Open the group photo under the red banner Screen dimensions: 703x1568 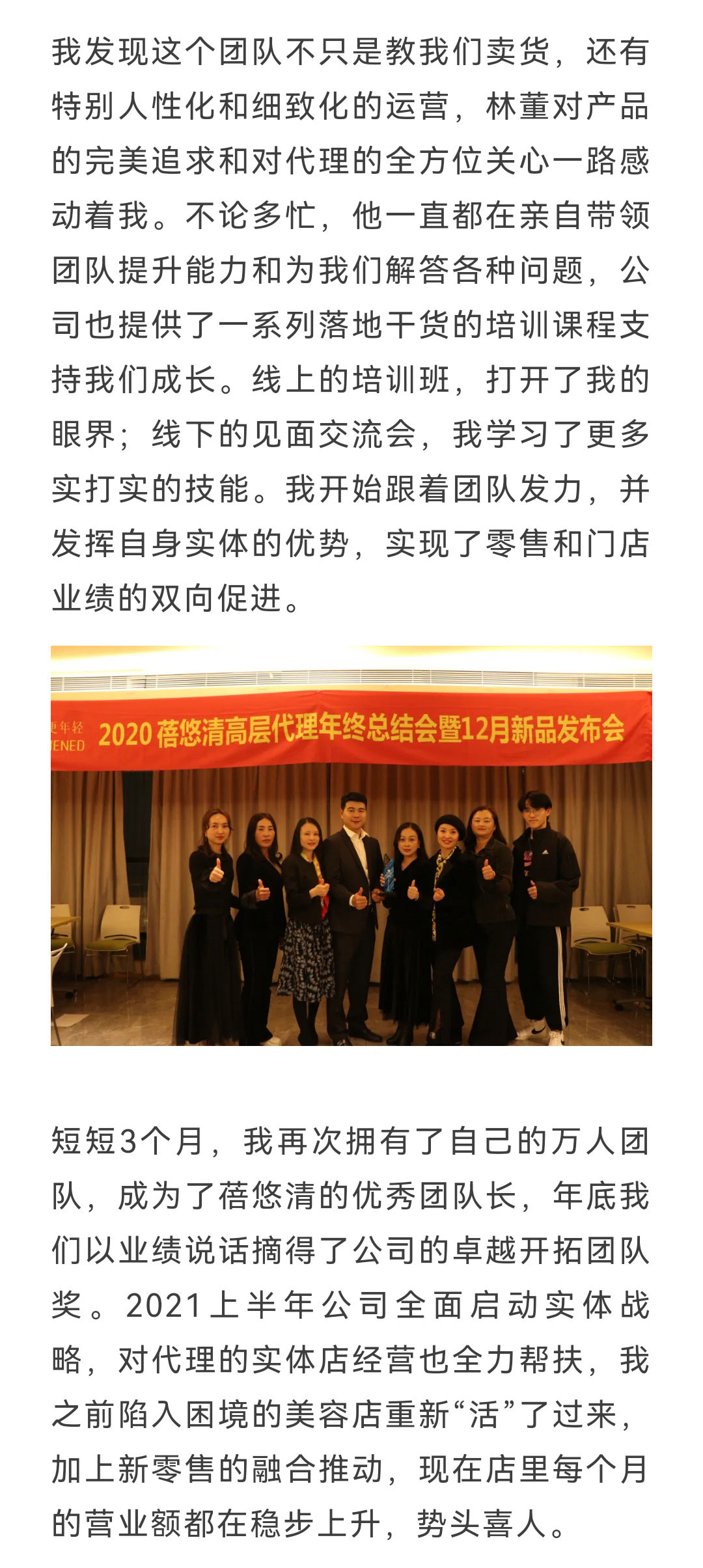coord(351,846)
